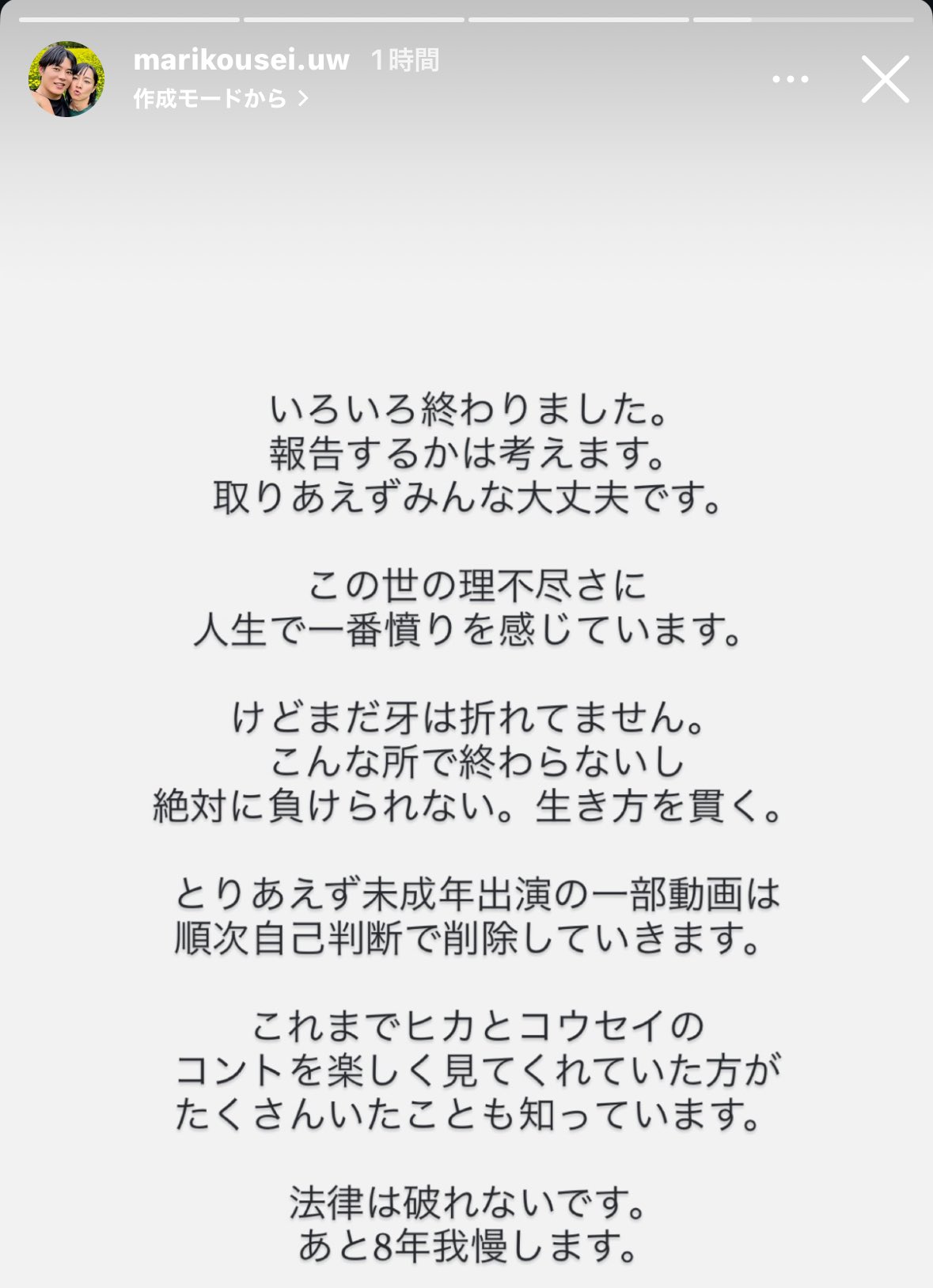
Task: Tap the marikousei.uw username
Action: point(241,60)
